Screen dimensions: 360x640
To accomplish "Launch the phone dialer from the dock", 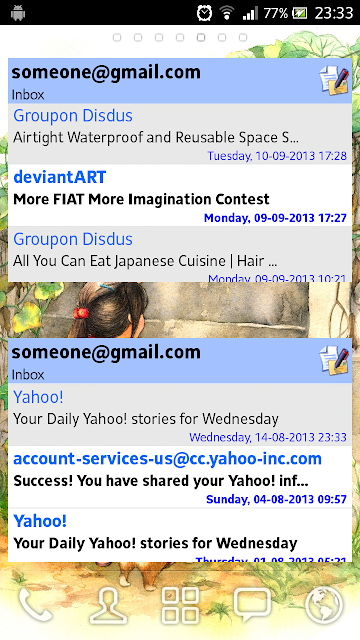I will pos(35,605).
